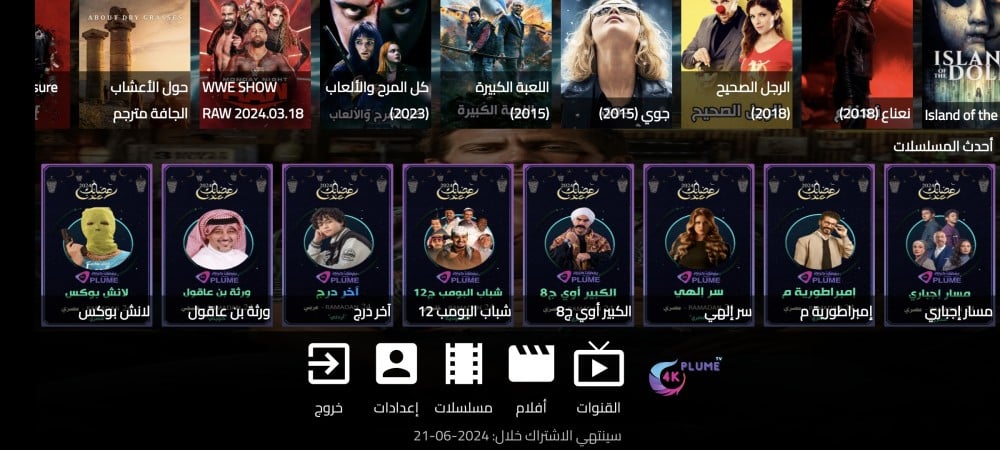Select the series ورثة بن عاقول
Screen dimensions: 1000x450
[x=217, y=245]
